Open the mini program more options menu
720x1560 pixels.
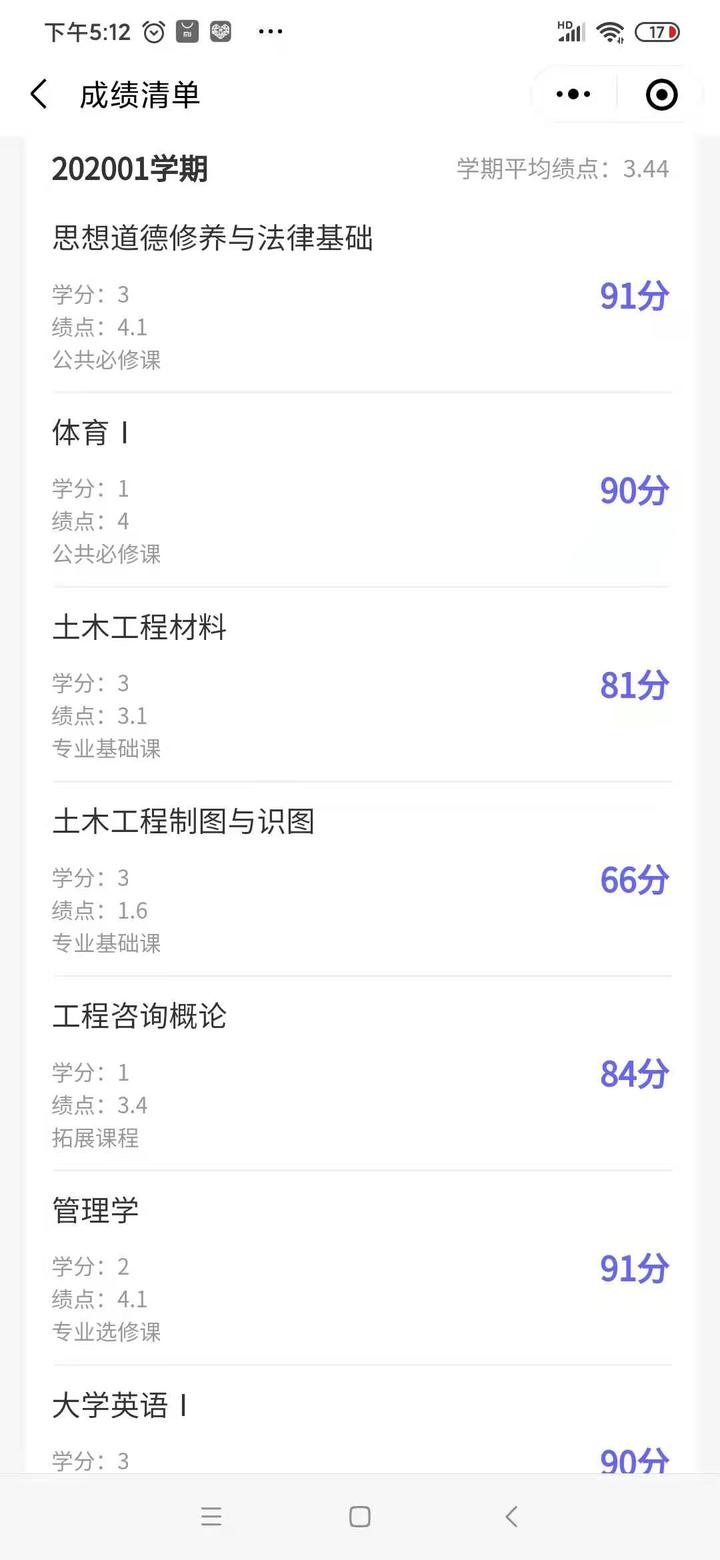[573, 95]
